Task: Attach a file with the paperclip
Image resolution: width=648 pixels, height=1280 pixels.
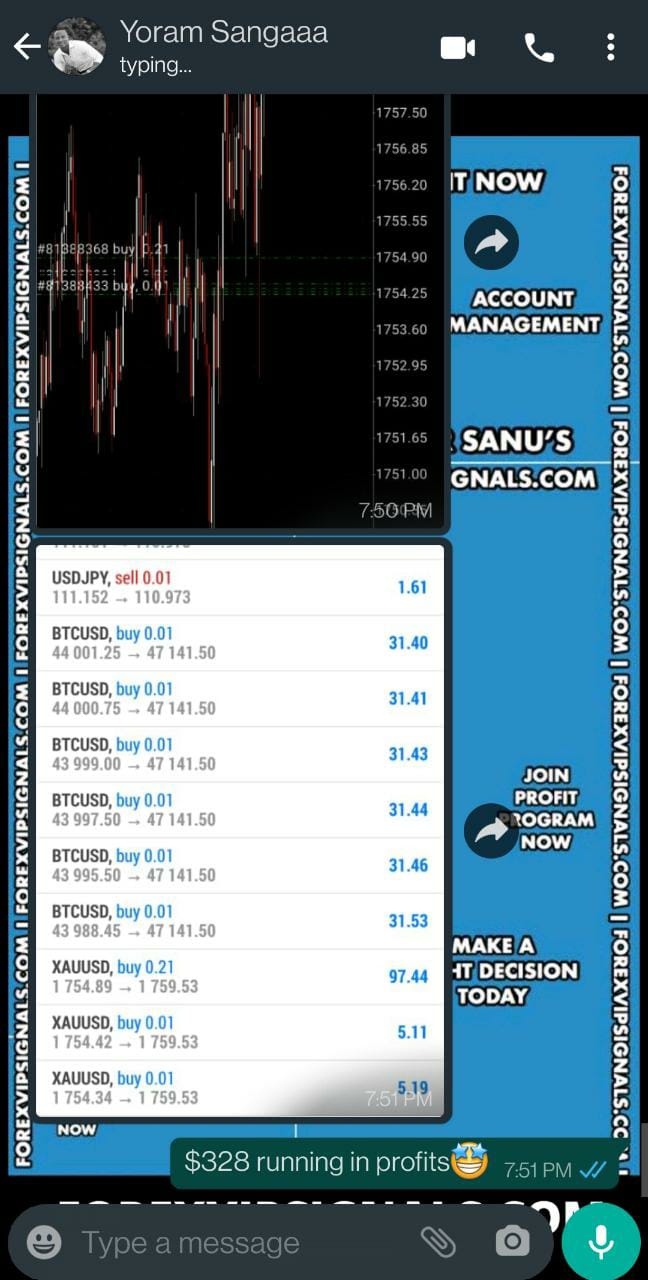Action: coord(438,1242)
